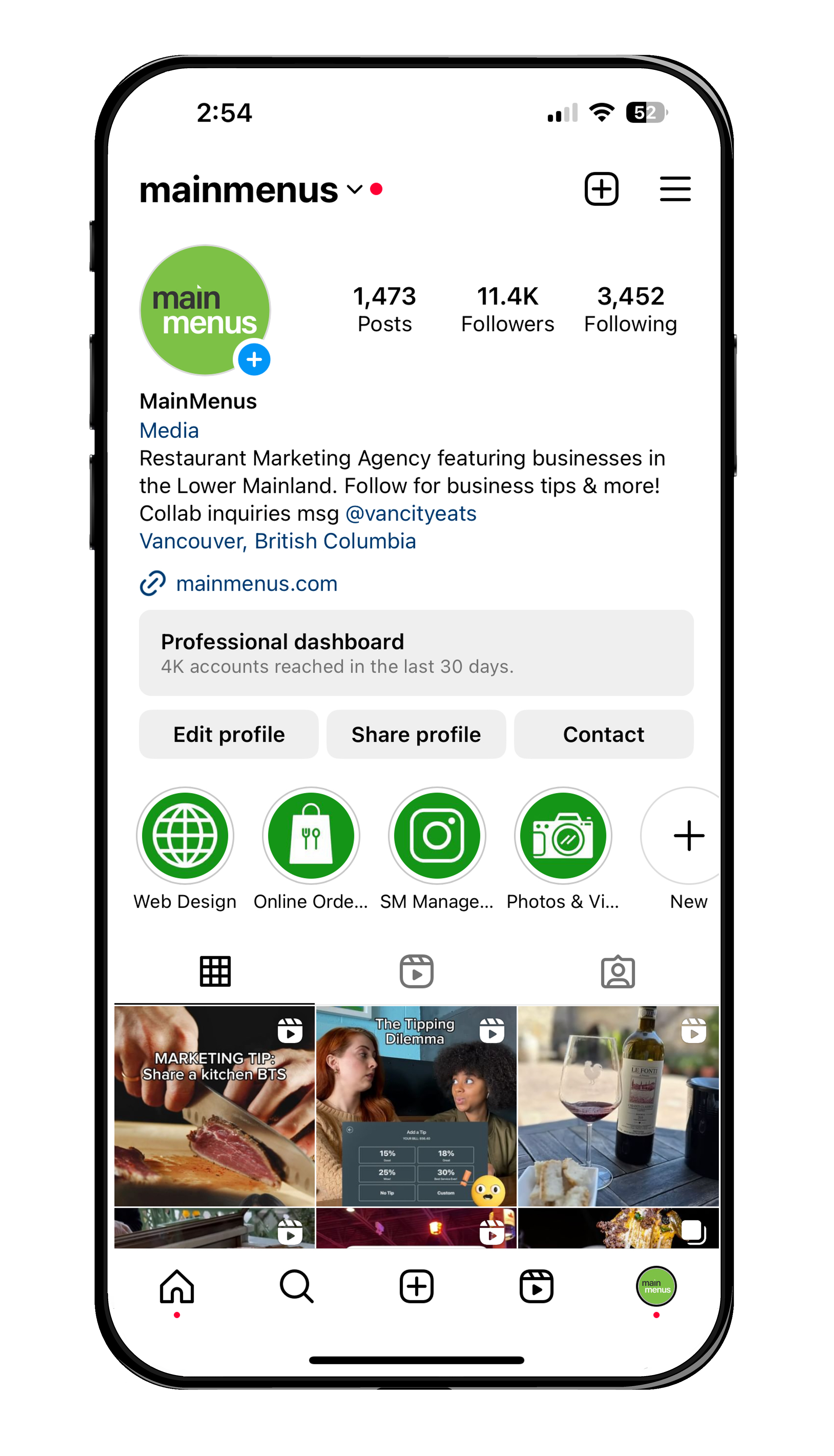Switch to the tagged photos tab
The image size is (834, 1456).
(618, 971)
